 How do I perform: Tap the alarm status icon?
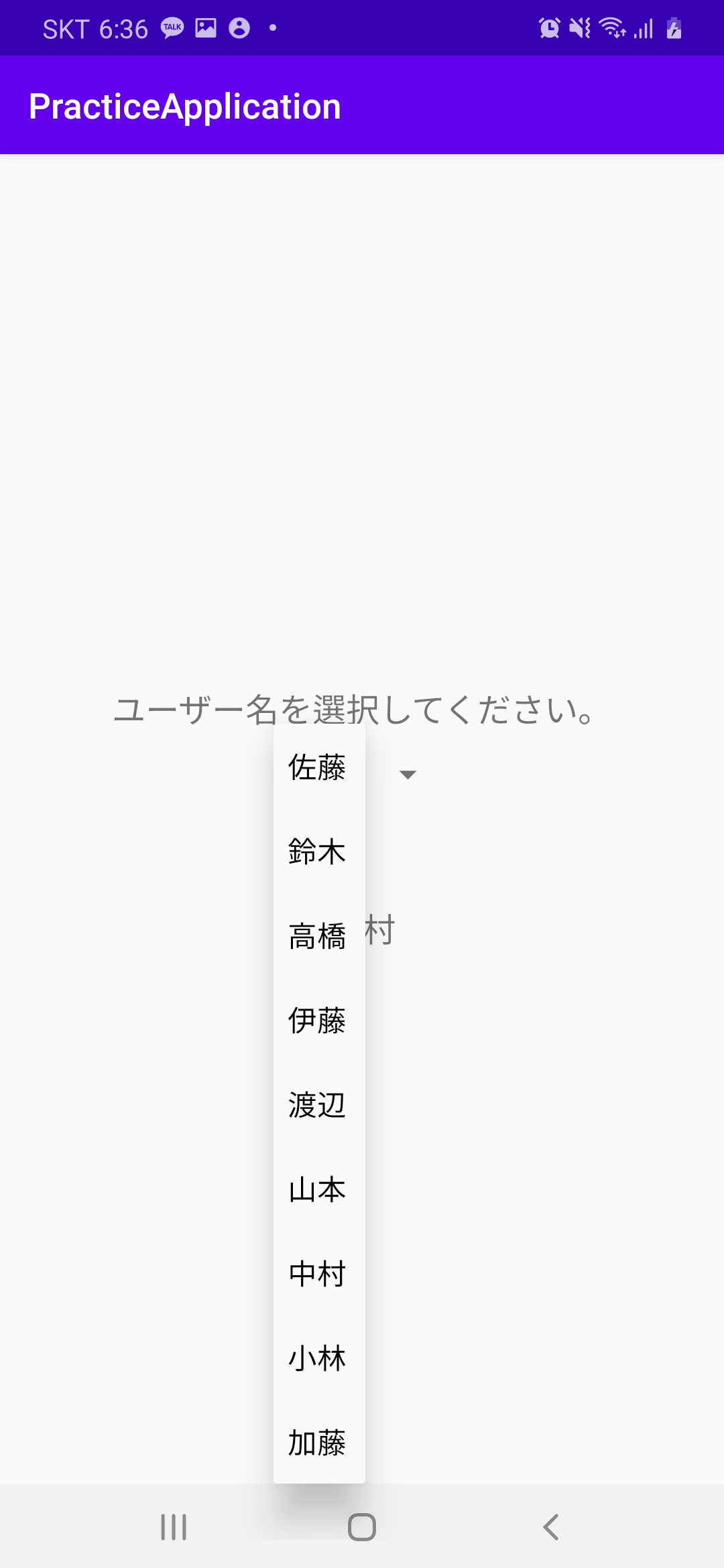click(548, 27)
